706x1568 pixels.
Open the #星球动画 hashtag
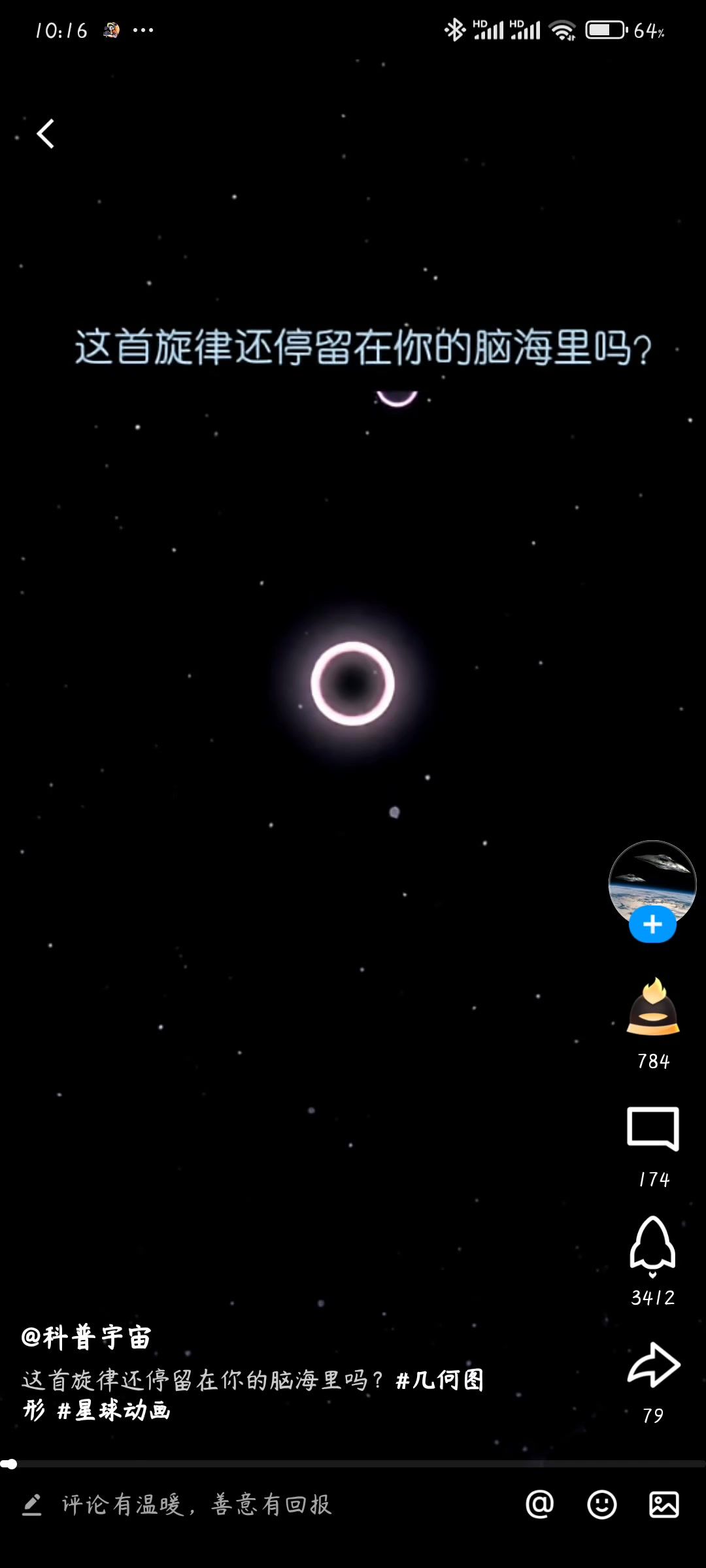[x=114, y=1411]
